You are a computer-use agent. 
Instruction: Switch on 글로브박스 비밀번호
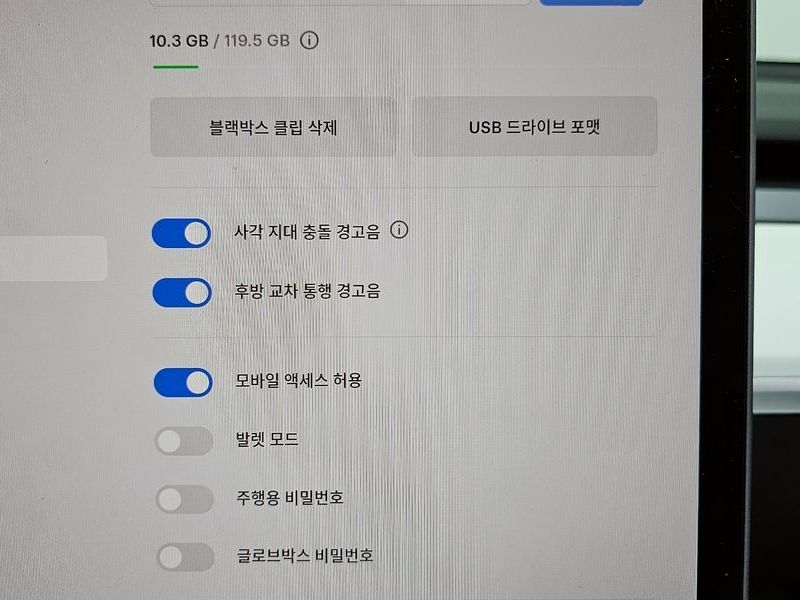coord(186,556)
